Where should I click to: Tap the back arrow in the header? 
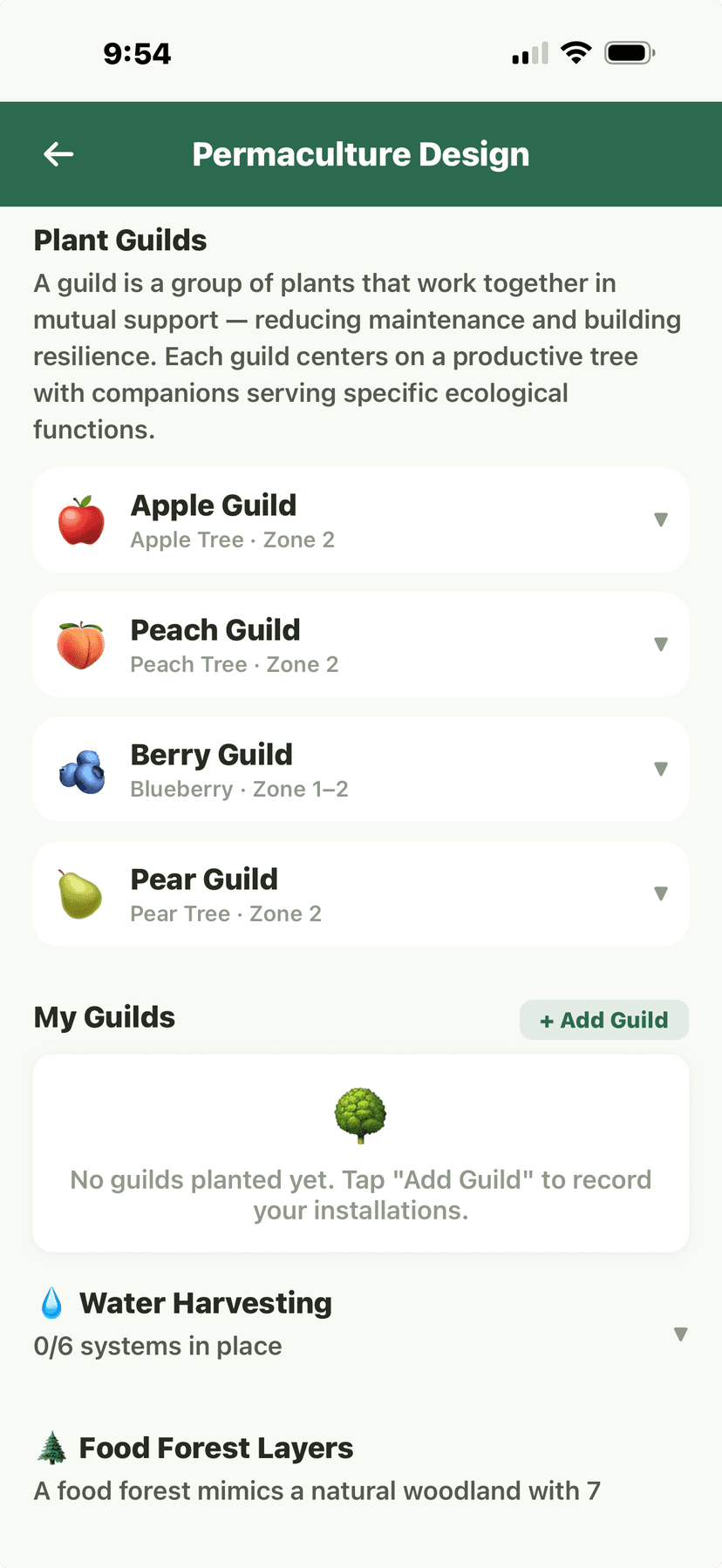[58, 153]
